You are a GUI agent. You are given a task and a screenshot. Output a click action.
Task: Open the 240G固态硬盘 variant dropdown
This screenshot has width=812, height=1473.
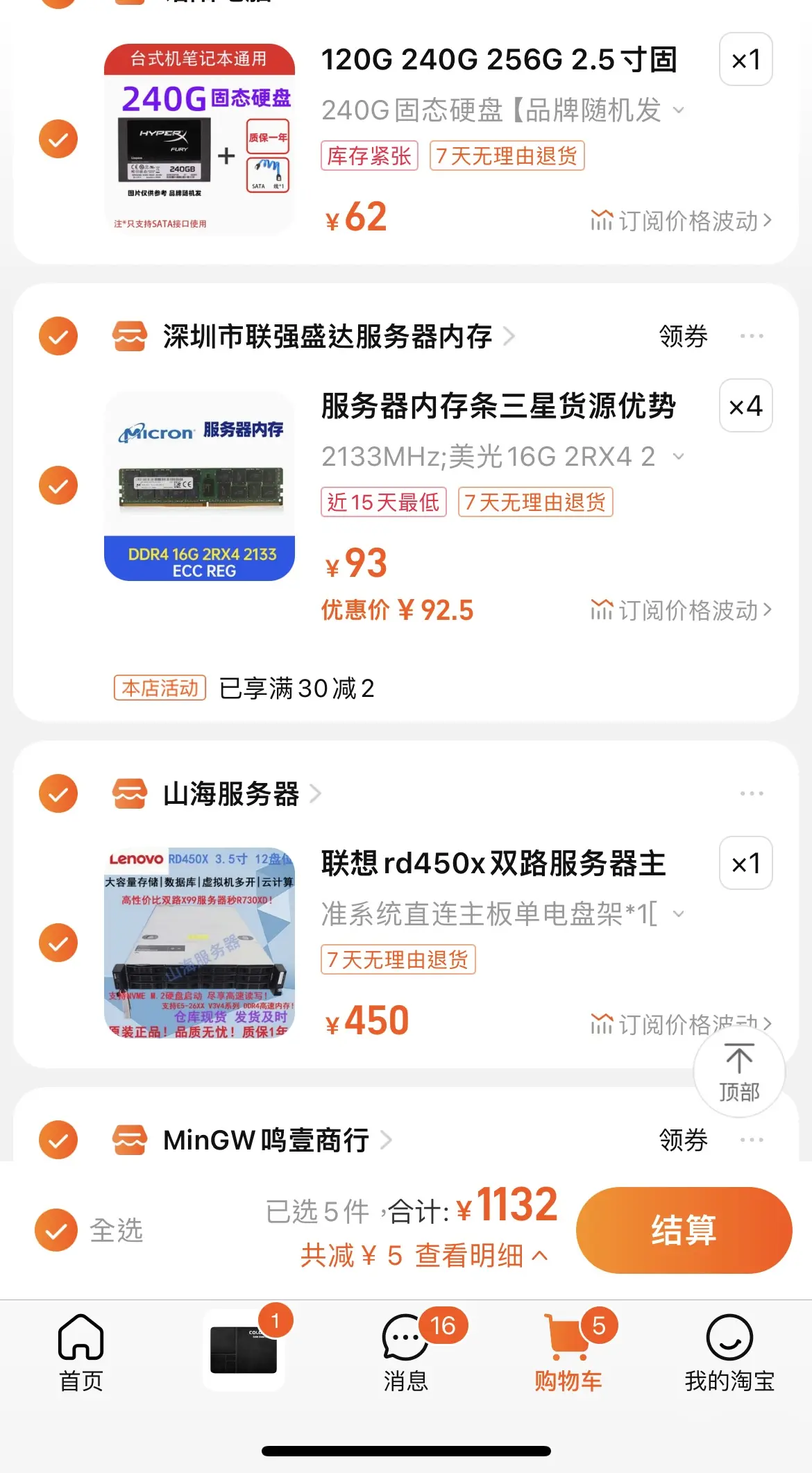click(x=503, y=110)
